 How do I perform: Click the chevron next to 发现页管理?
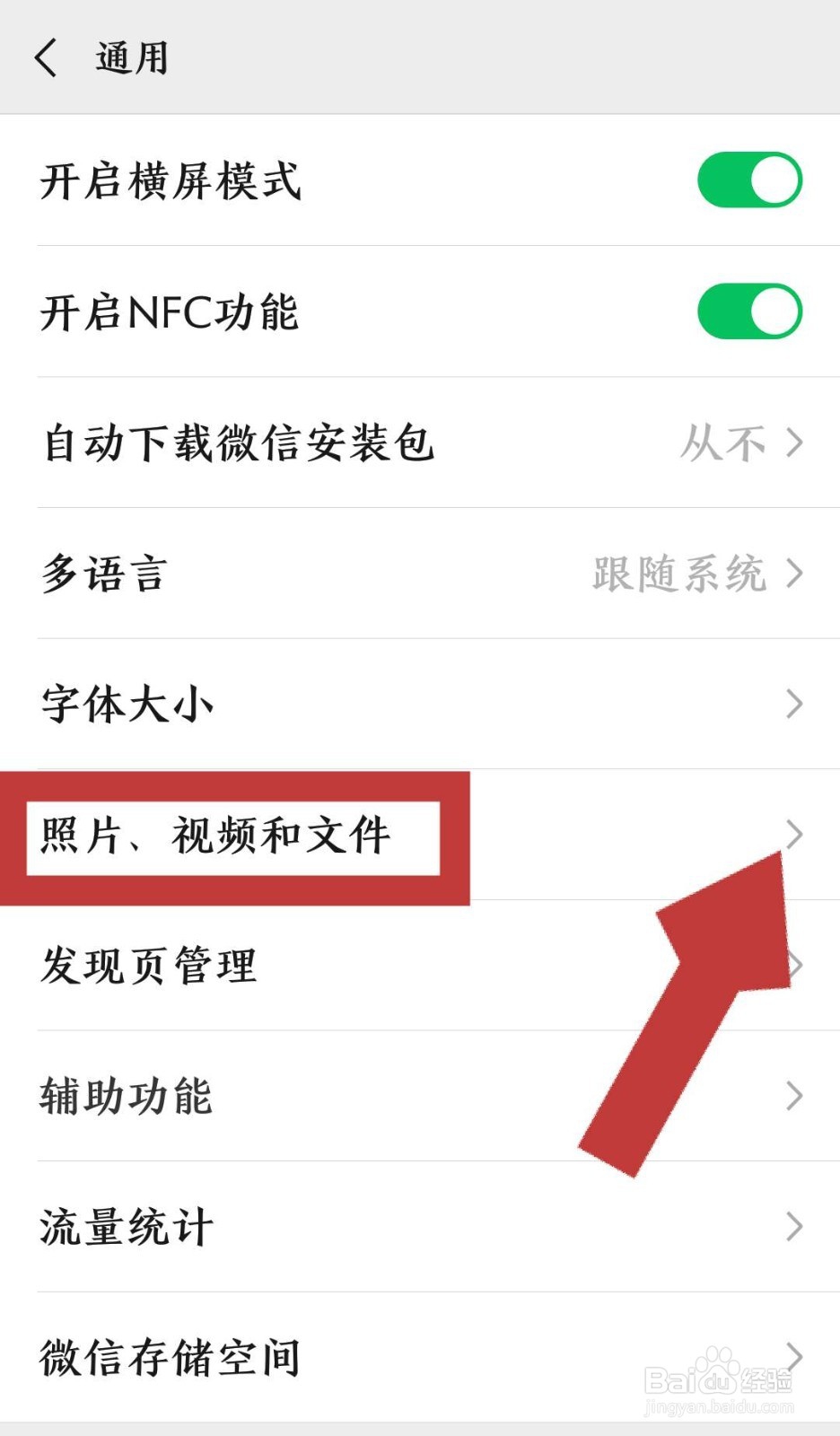[793, 966]
